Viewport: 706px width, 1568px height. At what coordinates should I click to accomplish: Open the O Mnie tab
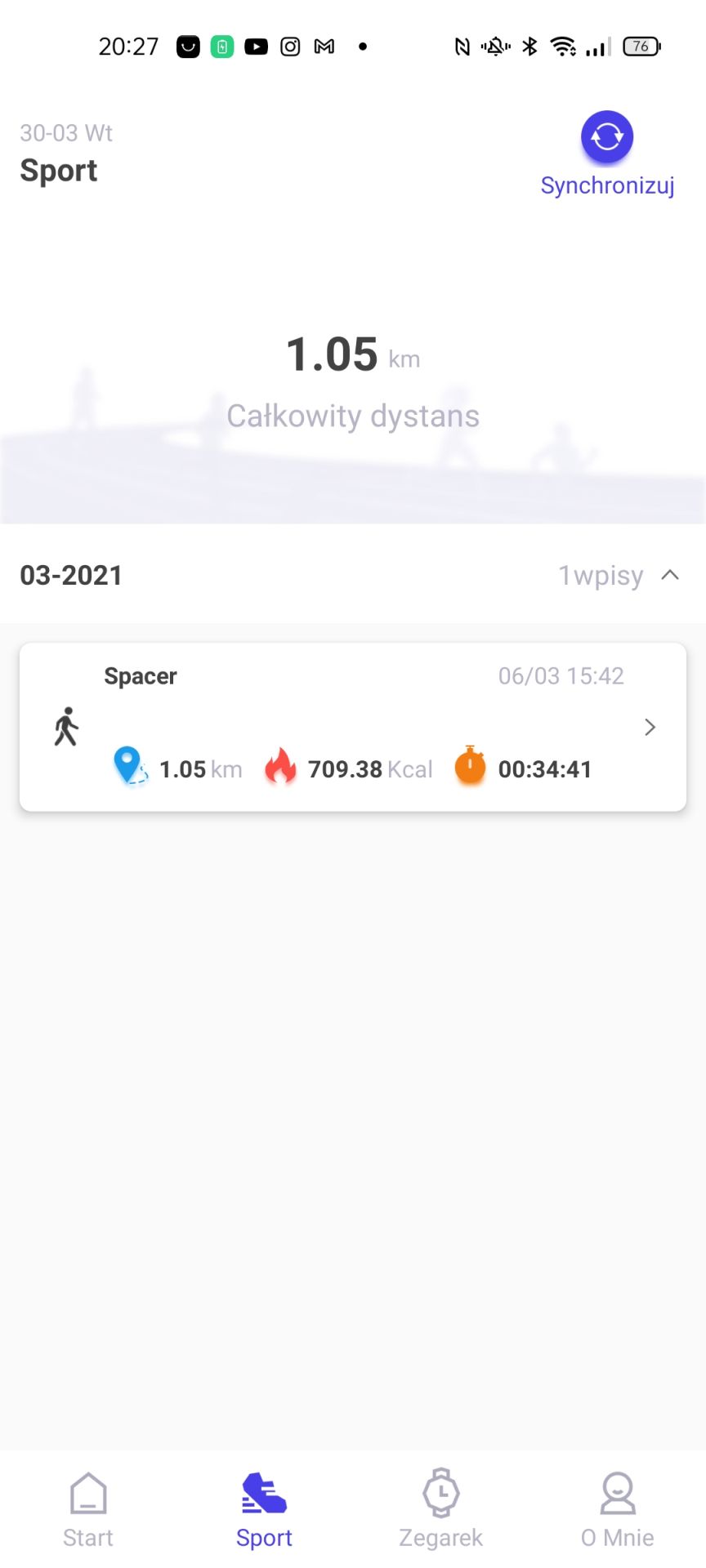coord(618,1511)
